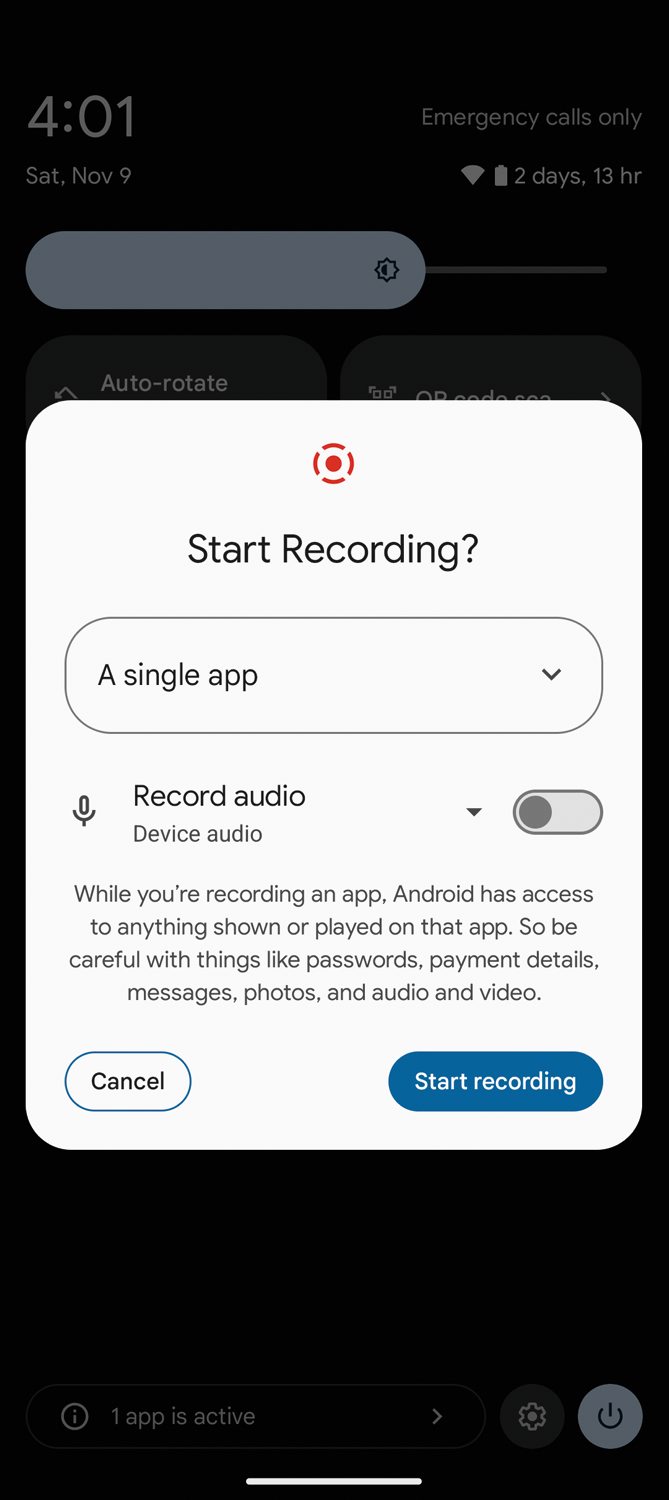Image resolution: width=669 pixels, height=1500 pixels.
Task: Open settings via the gear icon
Action: [x=532, y=1416]
